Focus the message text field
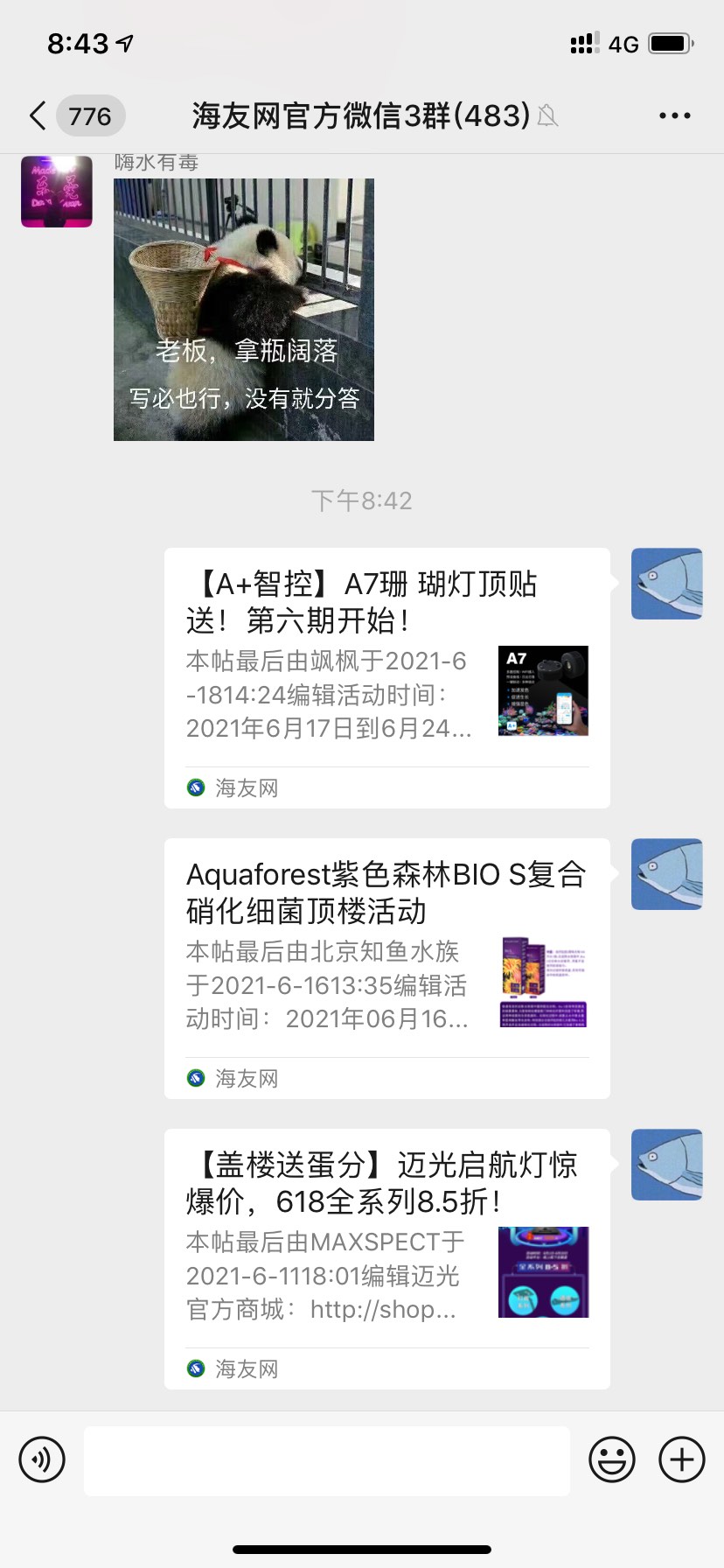The image size is (724, 1568). (x=327, y=1459)
